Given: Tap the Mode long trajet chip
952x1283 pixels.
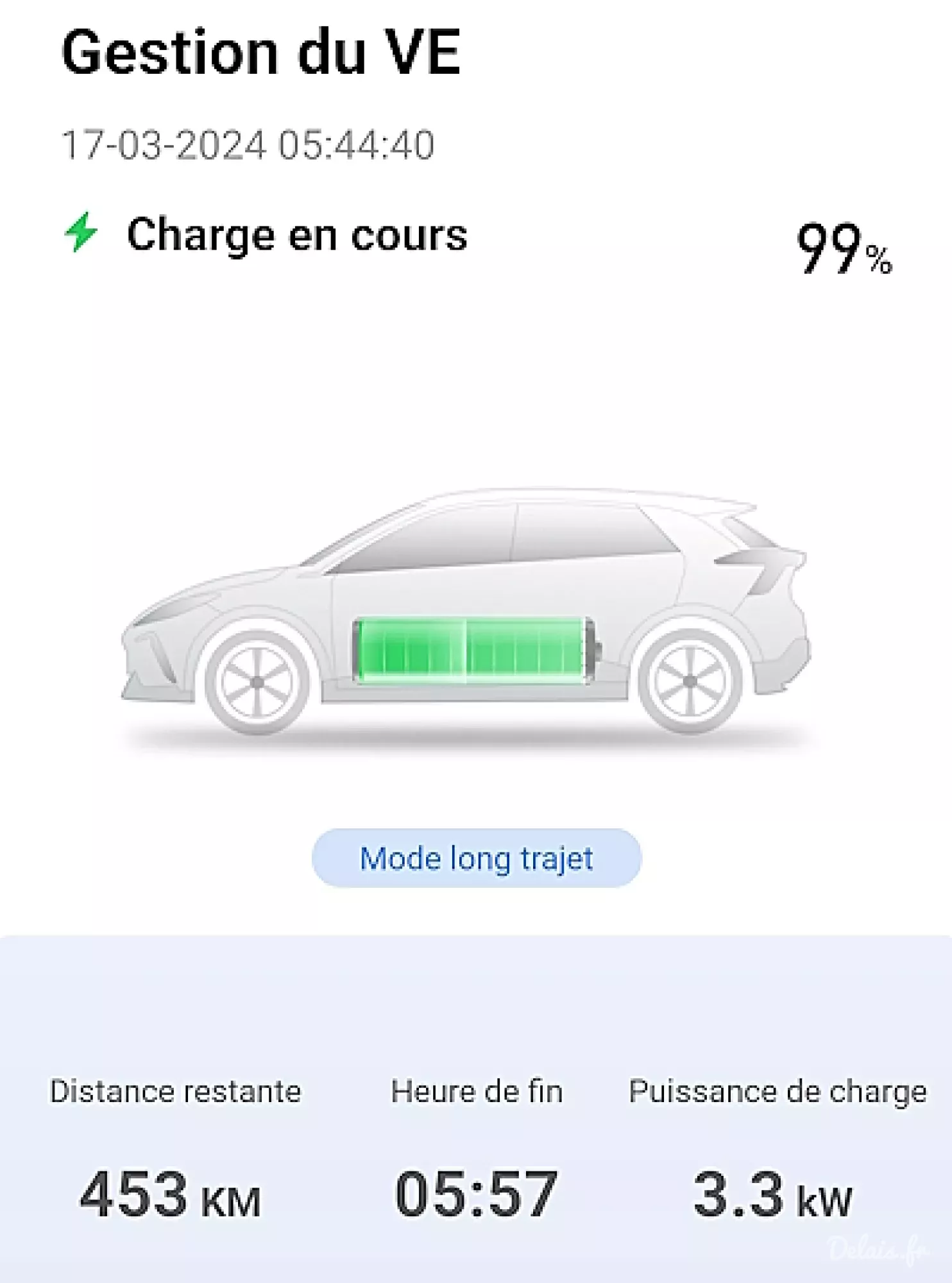Looking at the screenshot, I should [x=476, y=858].
